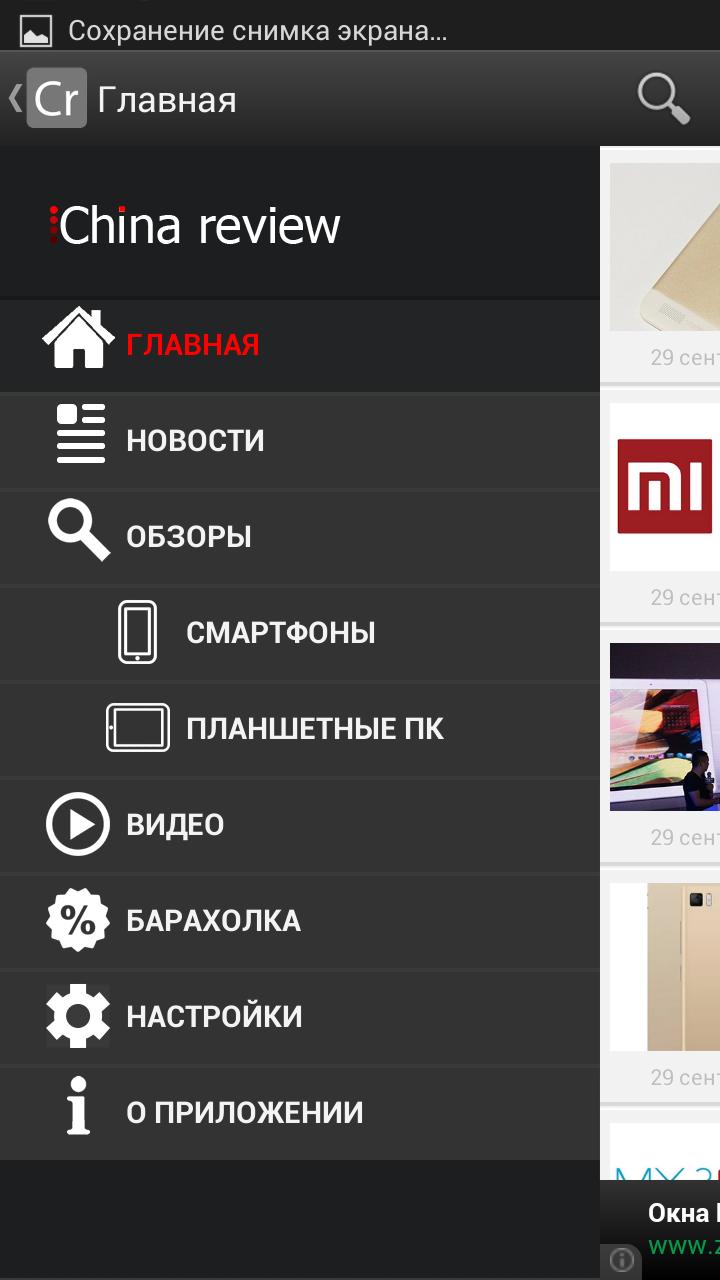
Task: Open the Новости section
Action: point(195,440)
